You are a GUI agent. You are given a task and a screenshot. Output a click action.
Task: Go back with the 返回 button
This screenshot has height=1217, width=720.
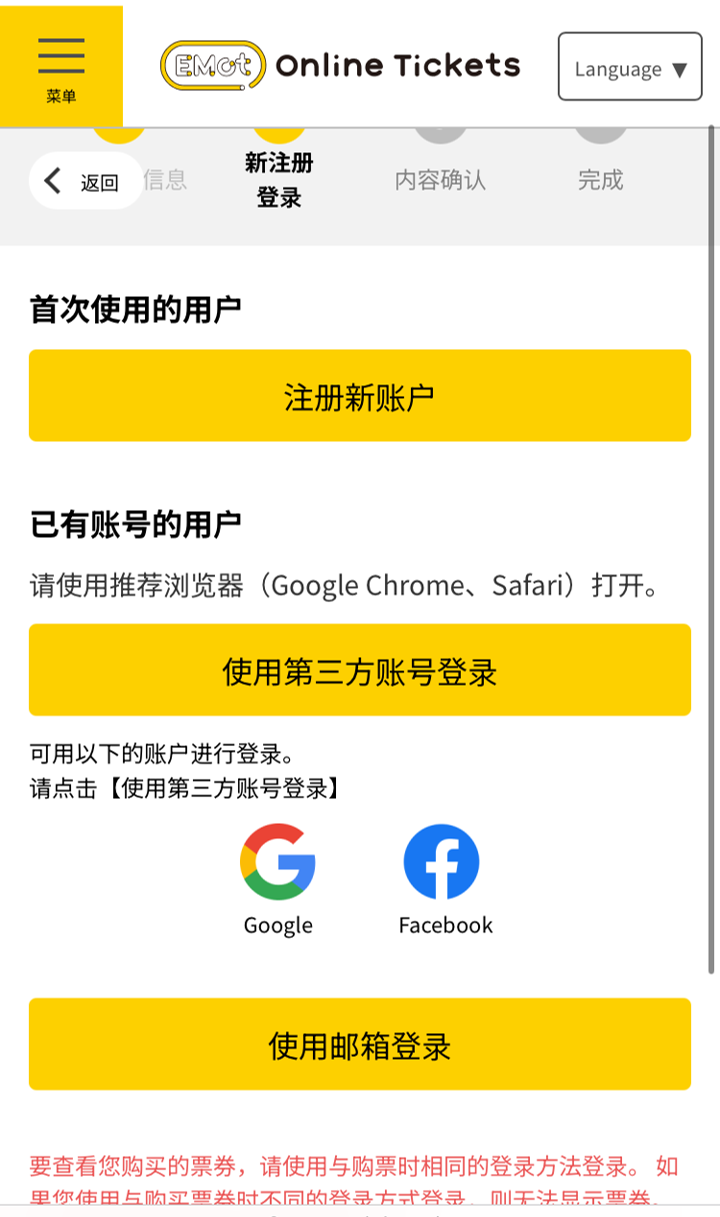click(x=85, y=181)
